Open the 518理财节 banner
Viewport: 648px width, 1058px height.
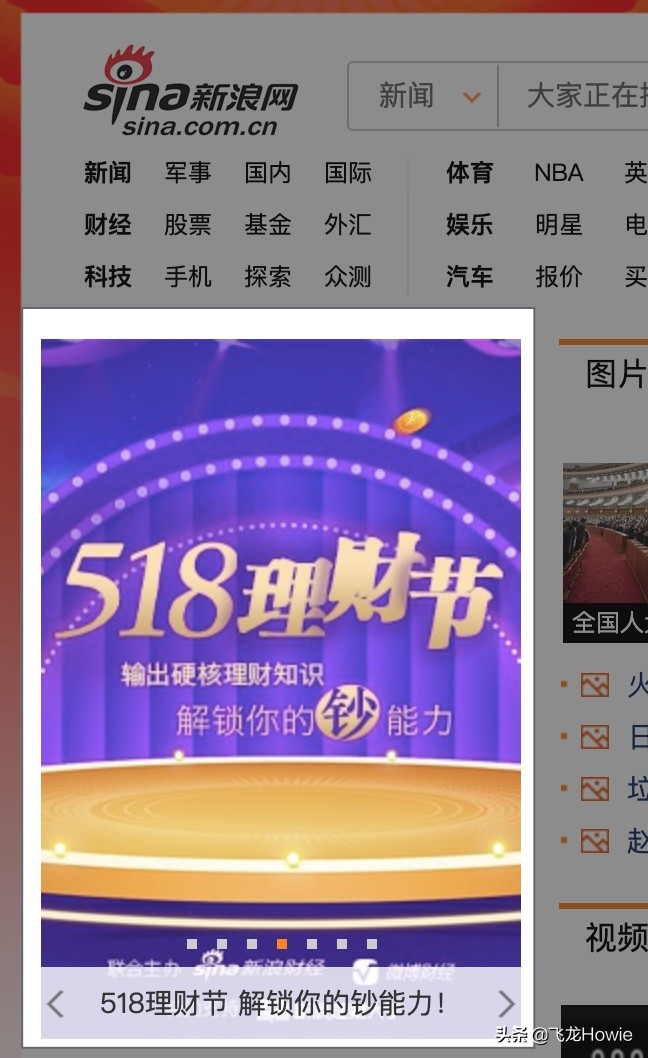click(x=280, y=640)
